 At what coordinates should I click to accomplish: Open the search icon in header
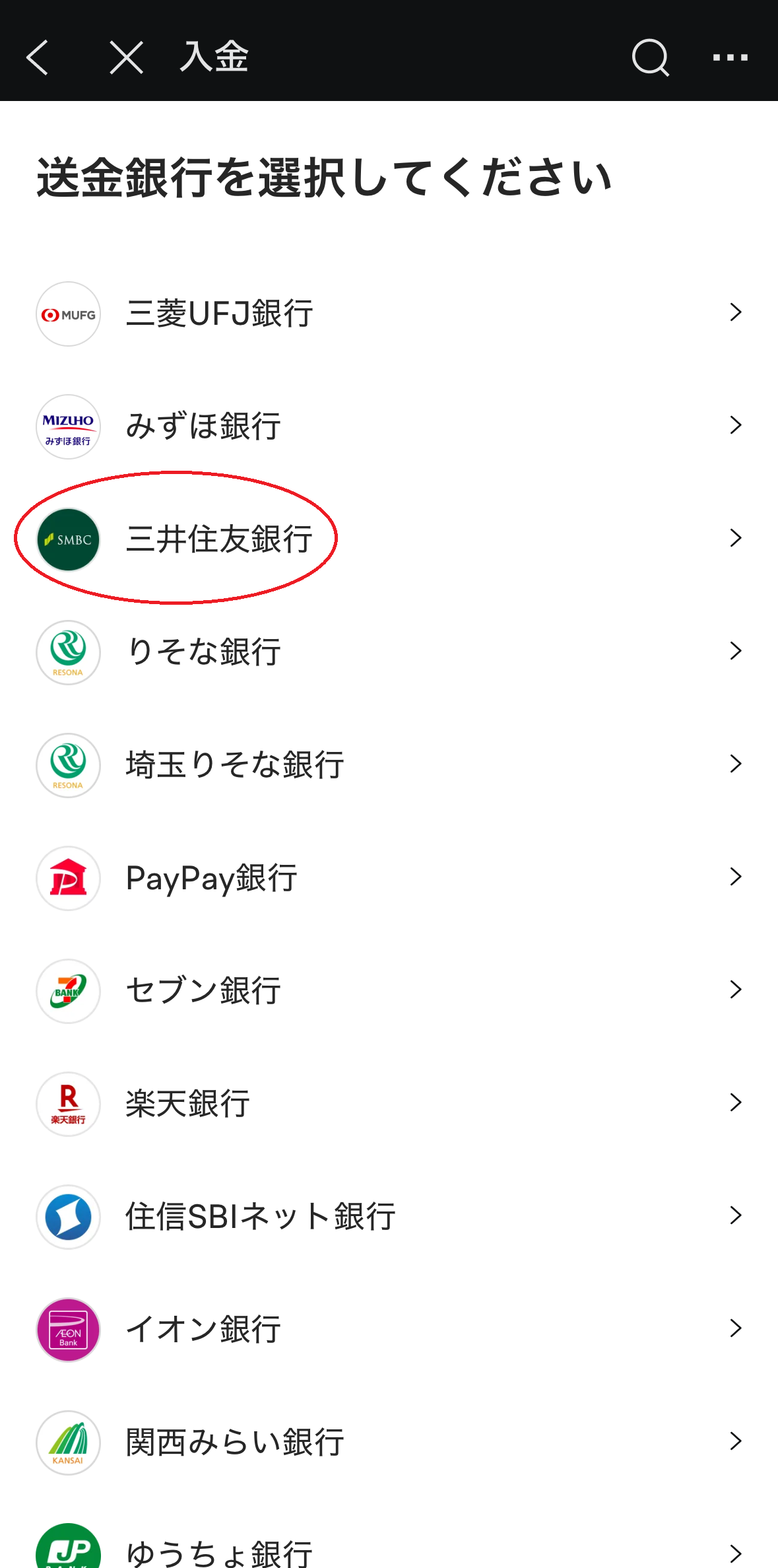click(651, 57)
